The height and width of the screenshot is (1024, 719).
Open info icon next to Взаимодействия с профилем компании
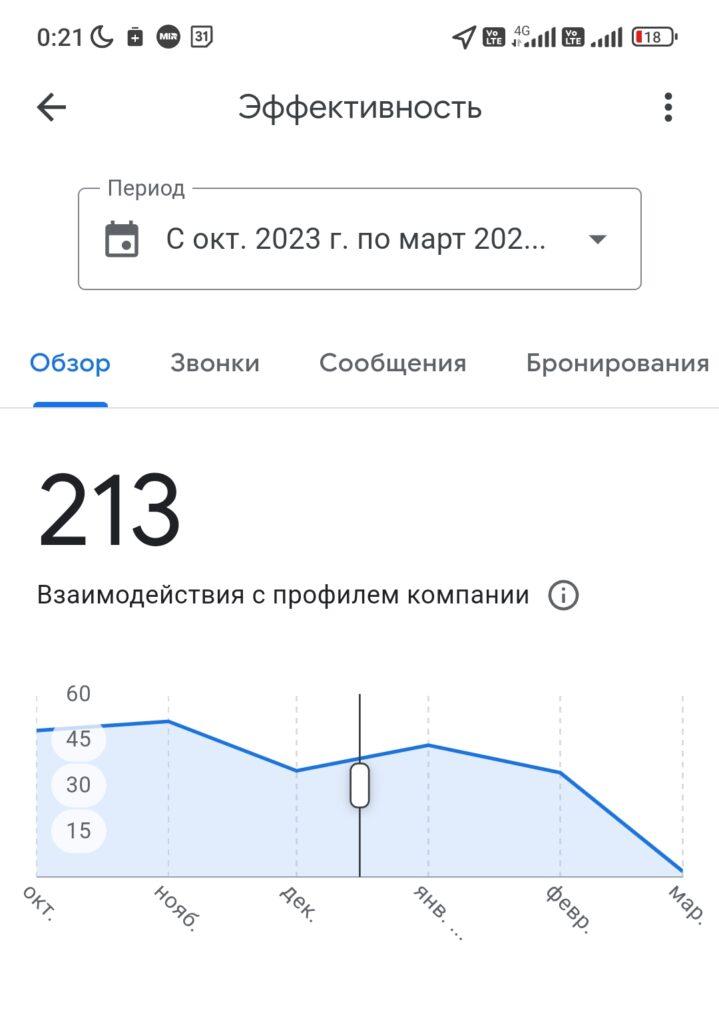(563, 595)
